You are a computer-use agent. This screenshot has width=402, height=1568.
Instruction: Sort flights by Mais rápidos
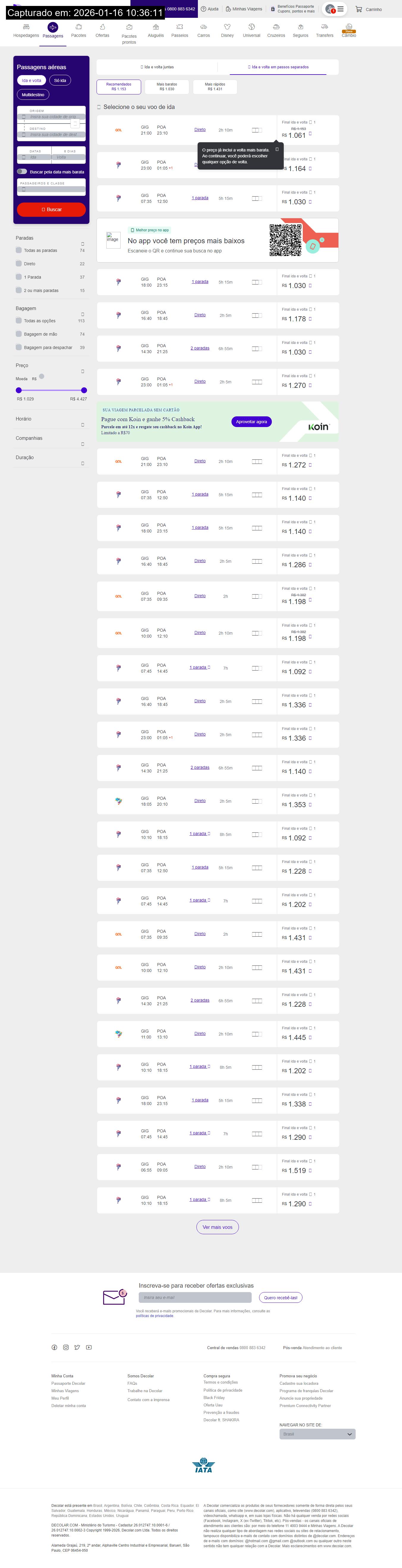click(215, 86)
